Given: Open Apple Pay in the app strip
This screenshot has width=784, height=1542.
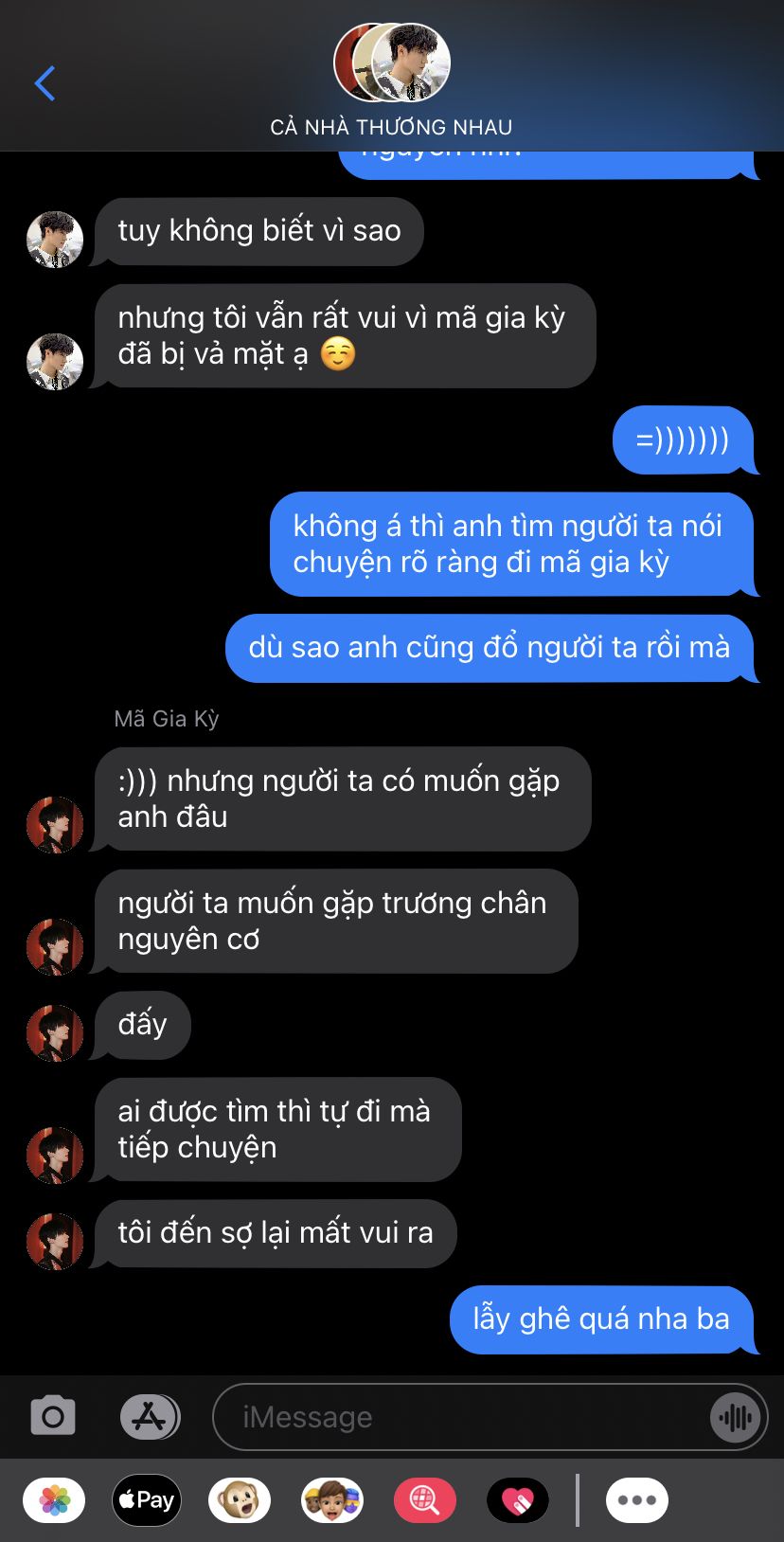Looking at the screenshot, I should coord(147,1500).
